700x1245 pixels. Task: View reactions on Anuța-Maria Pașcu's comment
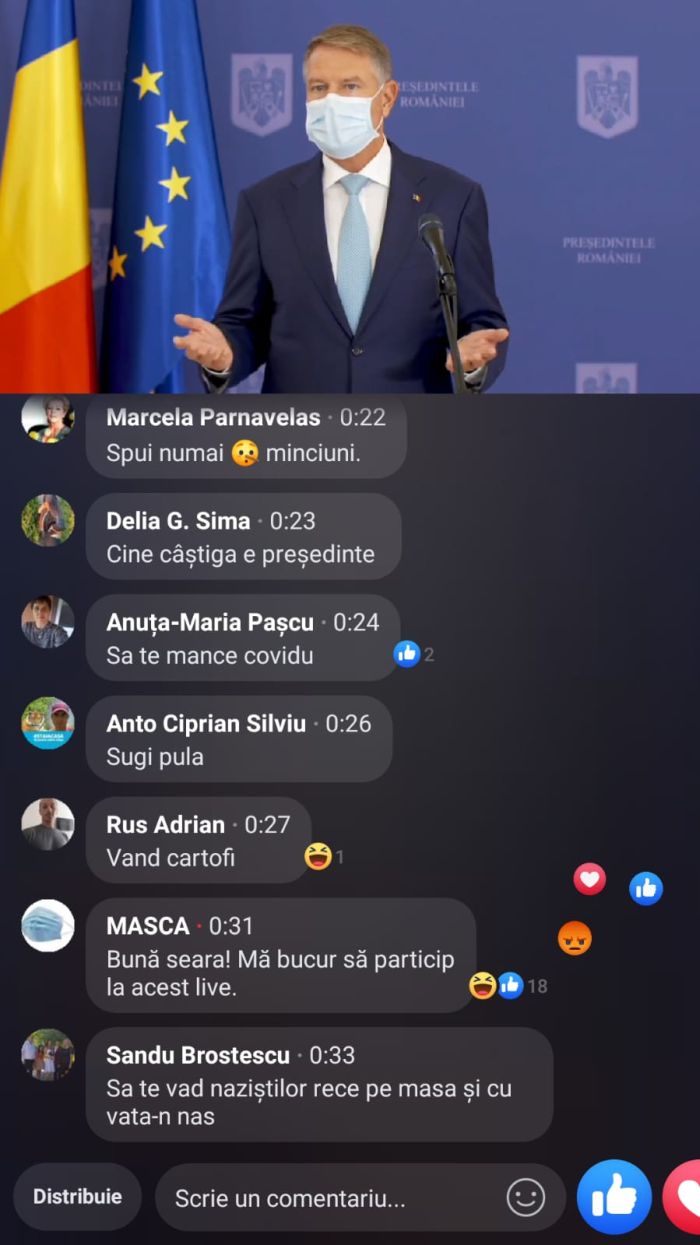click(414, 655)
